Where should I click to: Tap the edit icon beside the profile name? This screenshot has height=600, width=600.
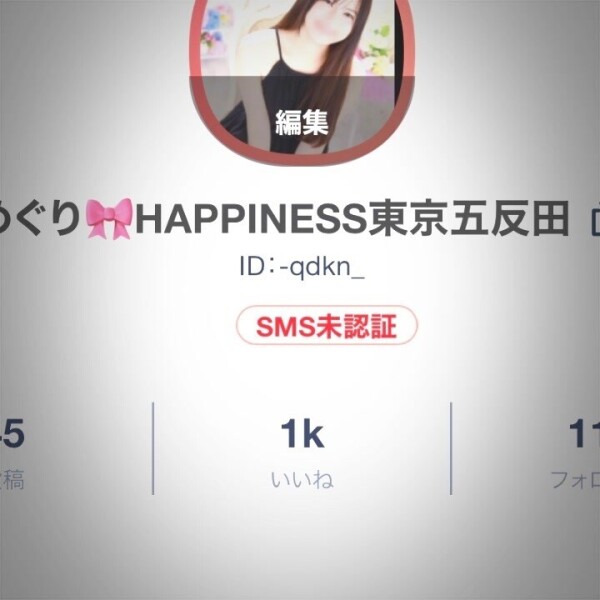pyautogui.click(x=594, y=222)
